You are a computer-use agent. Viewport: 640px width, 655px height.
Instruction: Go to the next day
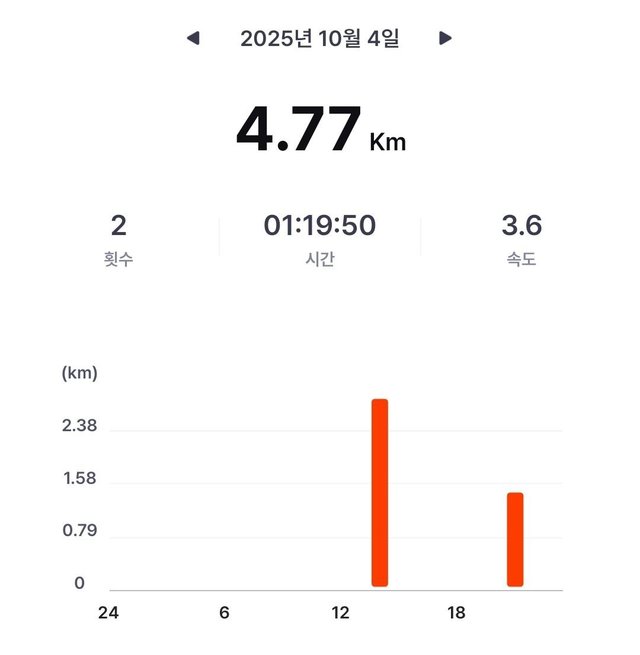tap(446, 38)
